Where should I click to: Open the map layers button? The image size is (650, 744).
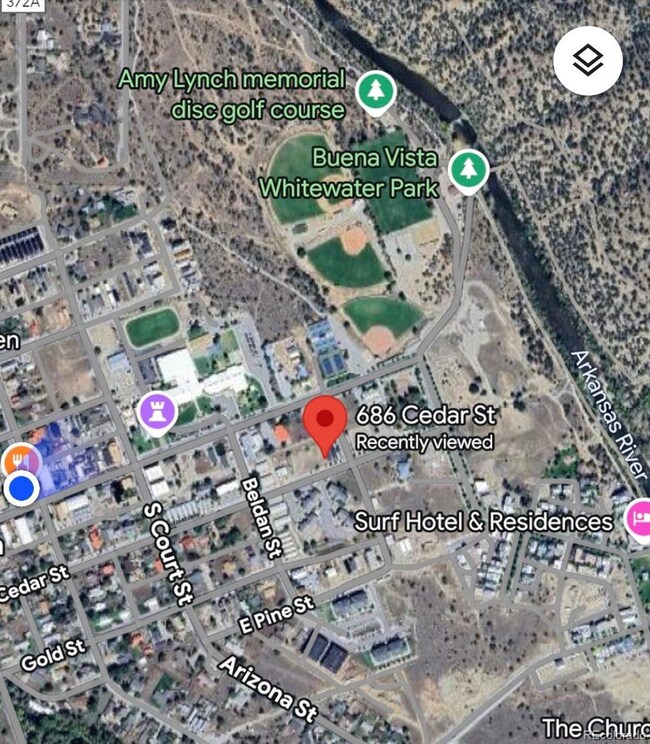pyautogui.click(x=588, y=61)
